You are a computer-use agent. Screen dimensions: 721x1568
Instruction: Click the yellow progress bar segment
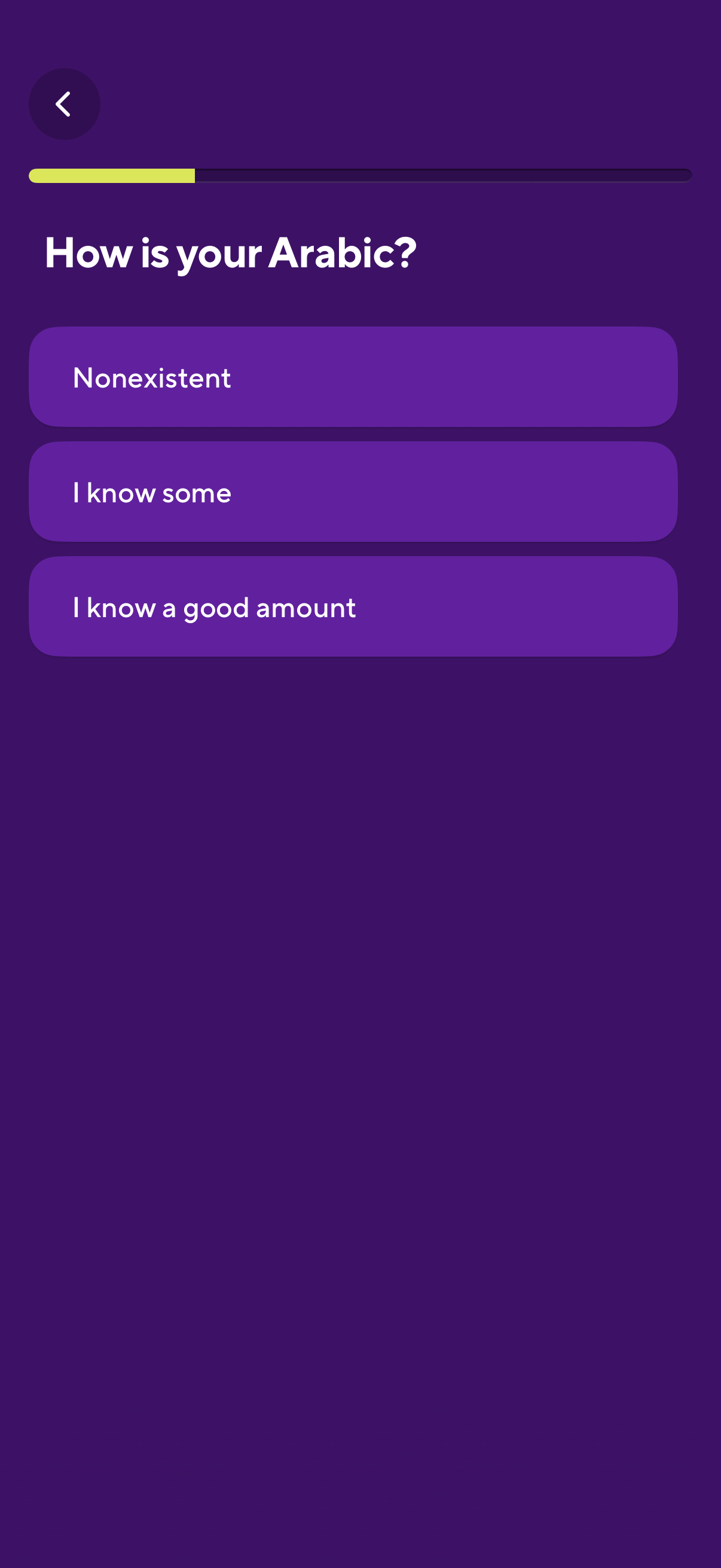112,175
